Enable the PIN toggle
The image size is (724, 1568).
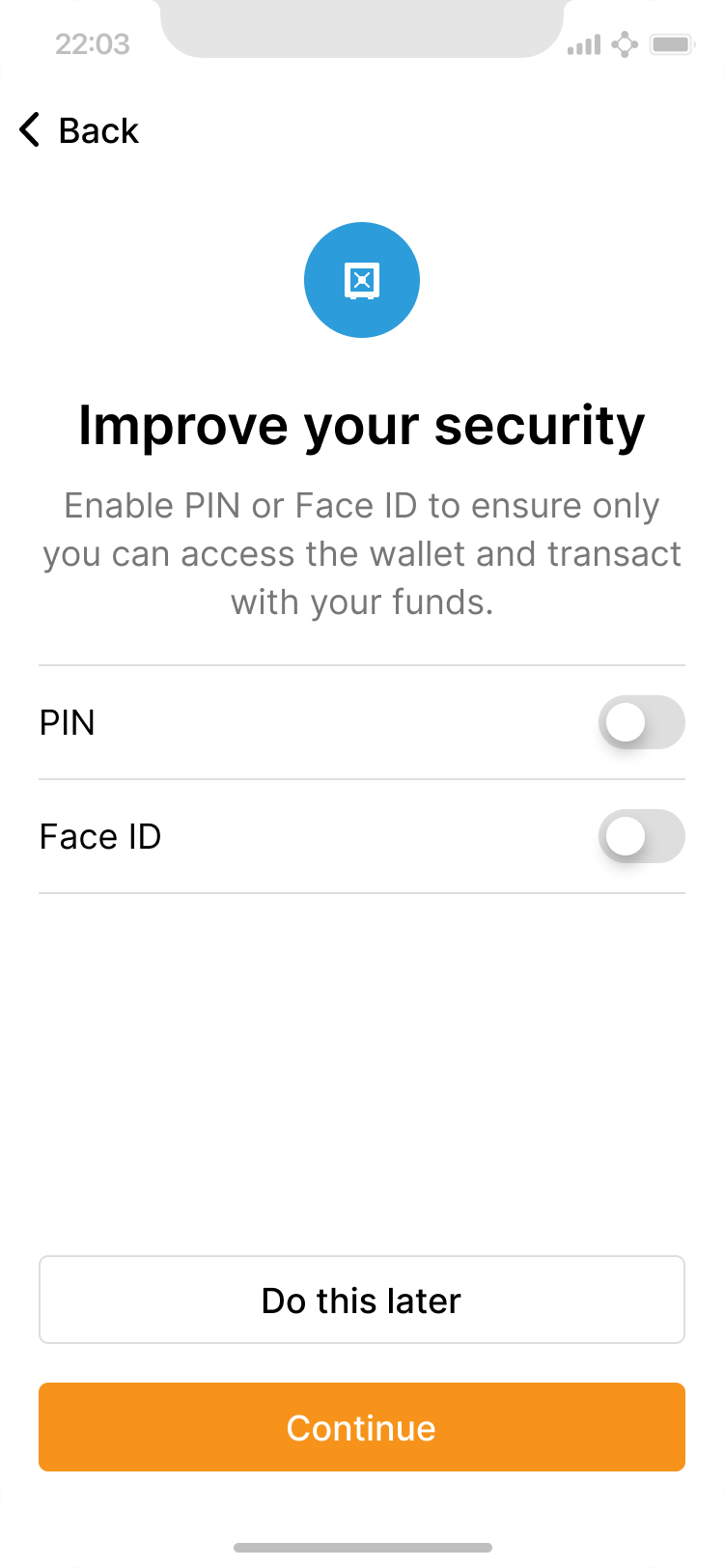point(641,723)
